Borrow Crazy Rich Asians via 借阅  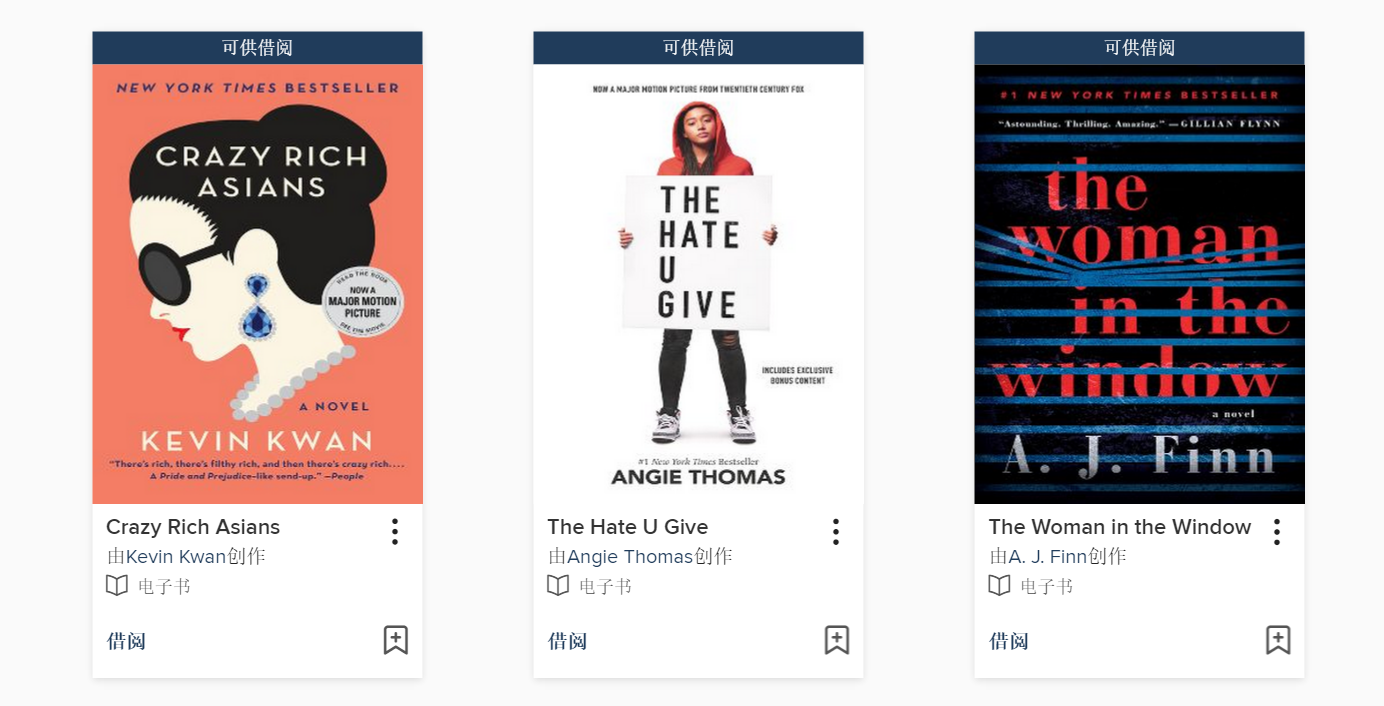pyautogui.click(x=127, y=641)
